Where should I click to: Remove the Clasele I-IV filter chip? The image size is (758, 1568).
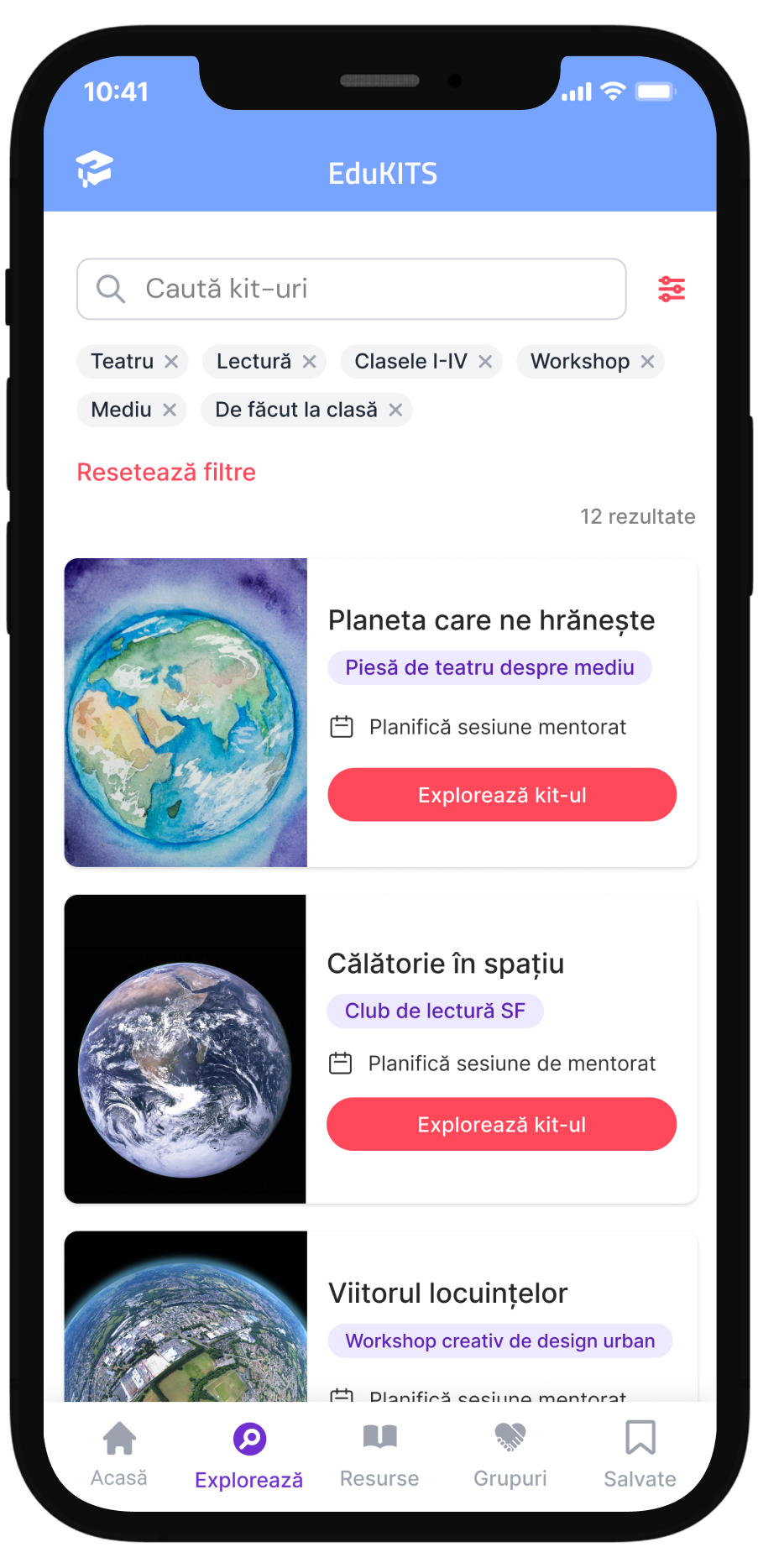click(x=485, y=362)
